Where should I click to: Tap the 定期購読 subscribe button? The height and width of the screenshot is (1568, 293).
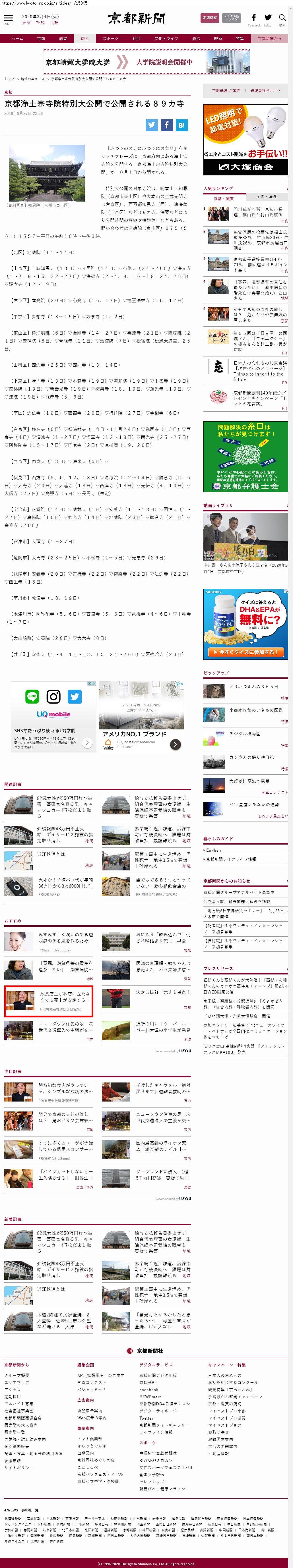click(x=210, y=18)
